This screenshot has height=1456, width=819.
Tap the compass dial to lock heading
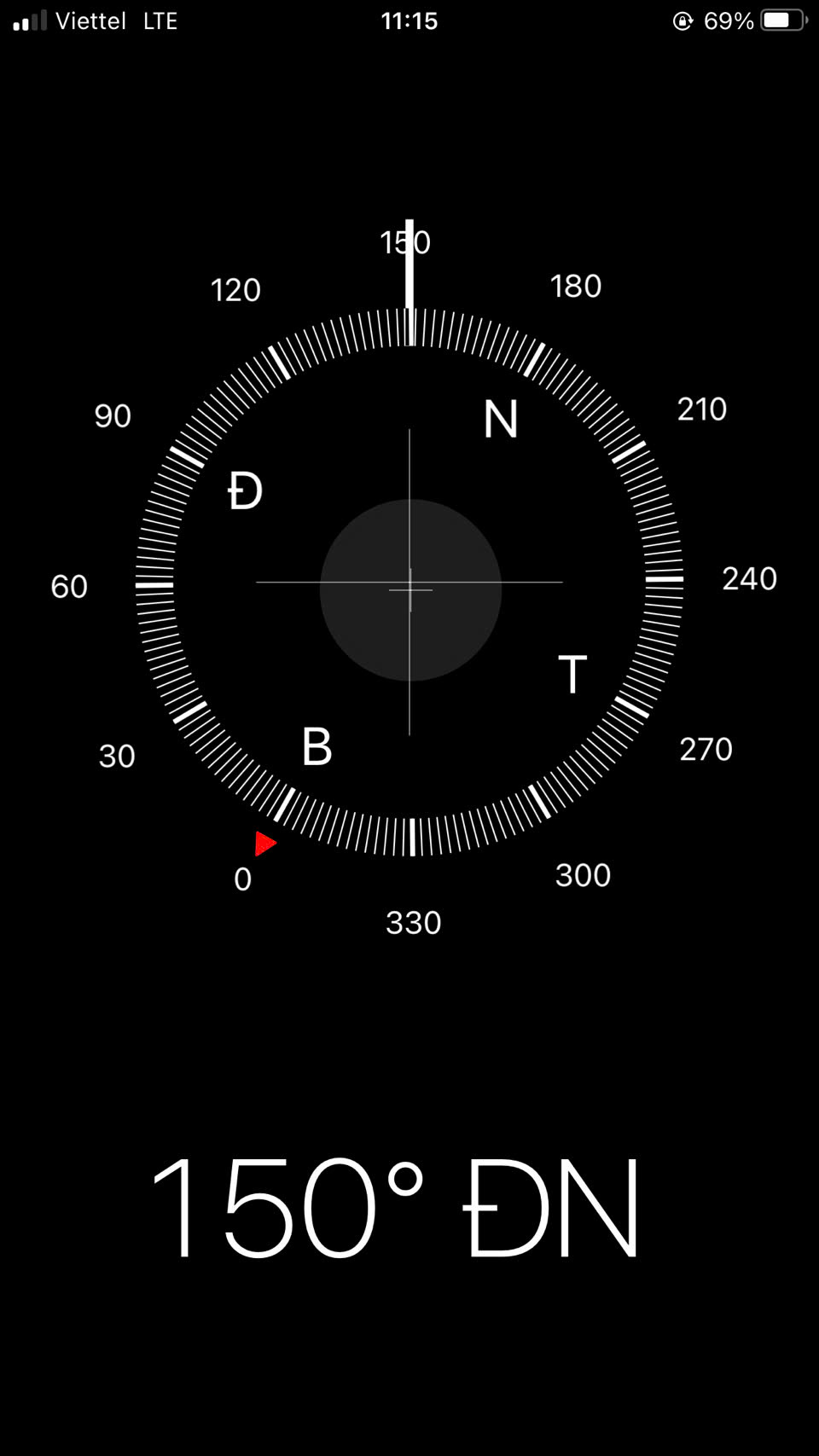(x=409, y=582)
